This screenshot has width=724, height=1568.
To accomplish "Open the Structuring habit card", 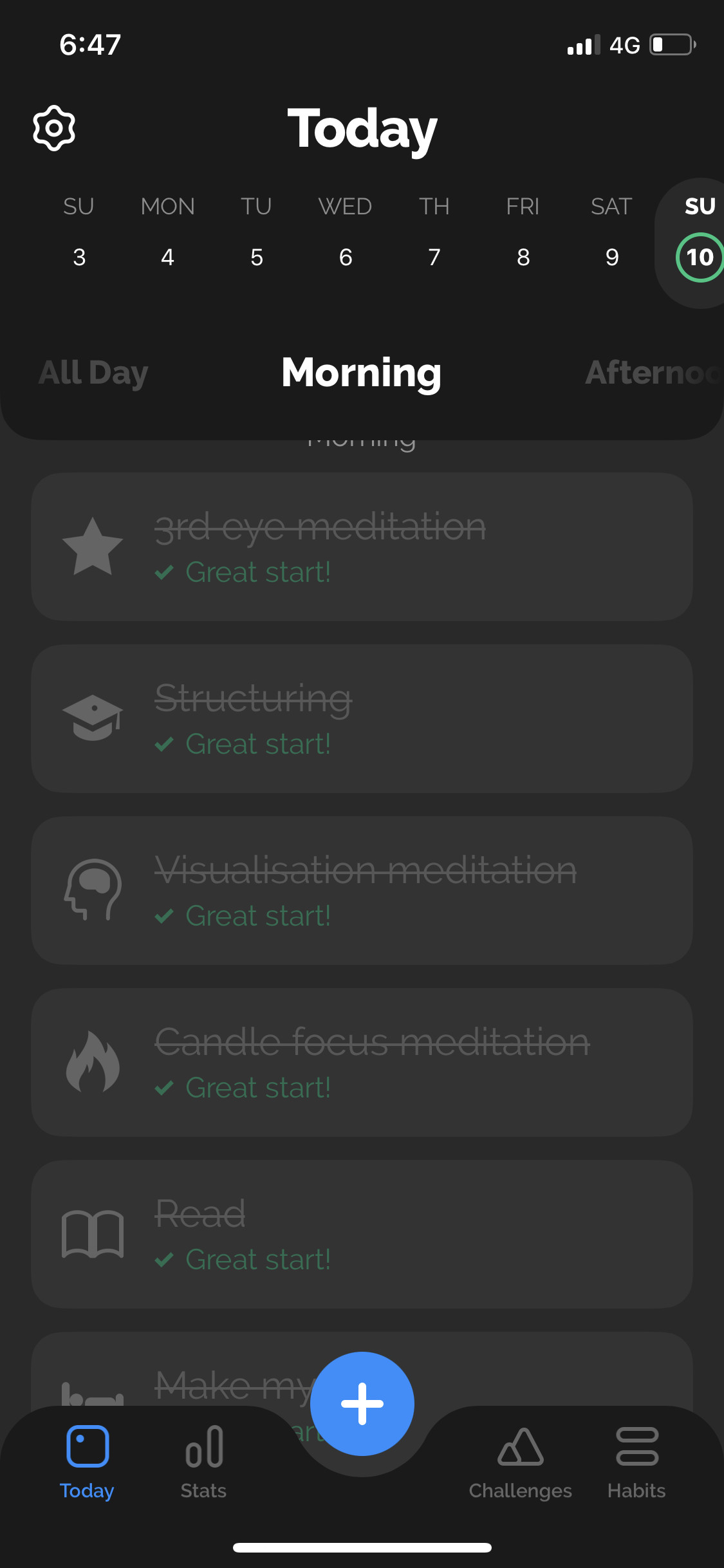I will [x=362, y=719].
